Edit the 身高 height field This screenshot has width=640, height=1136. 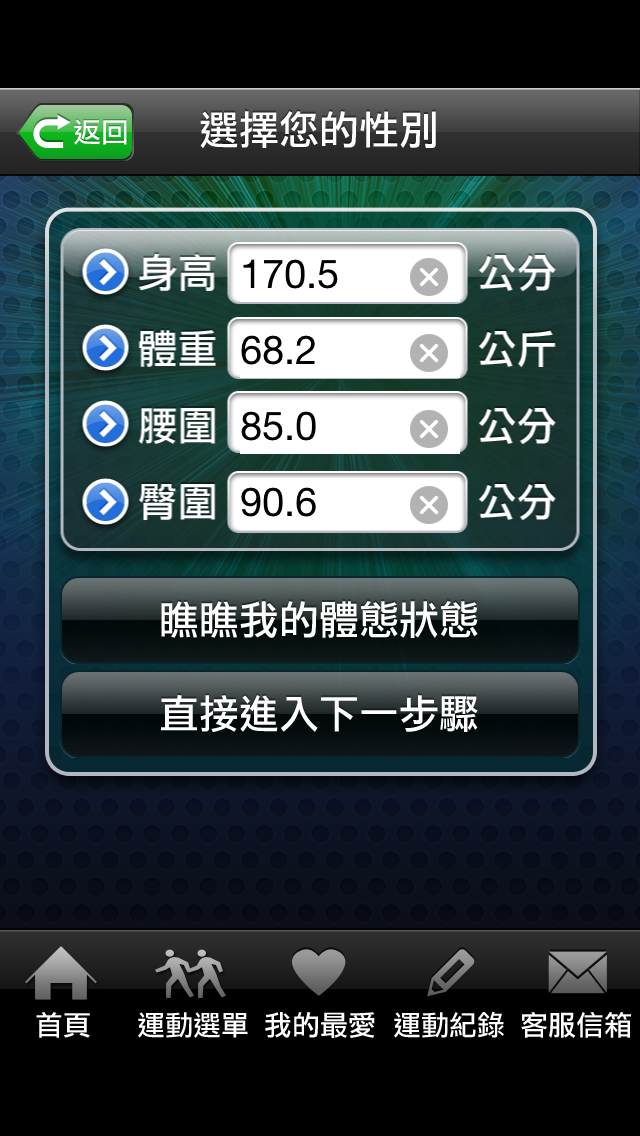[x=320, y=274]
